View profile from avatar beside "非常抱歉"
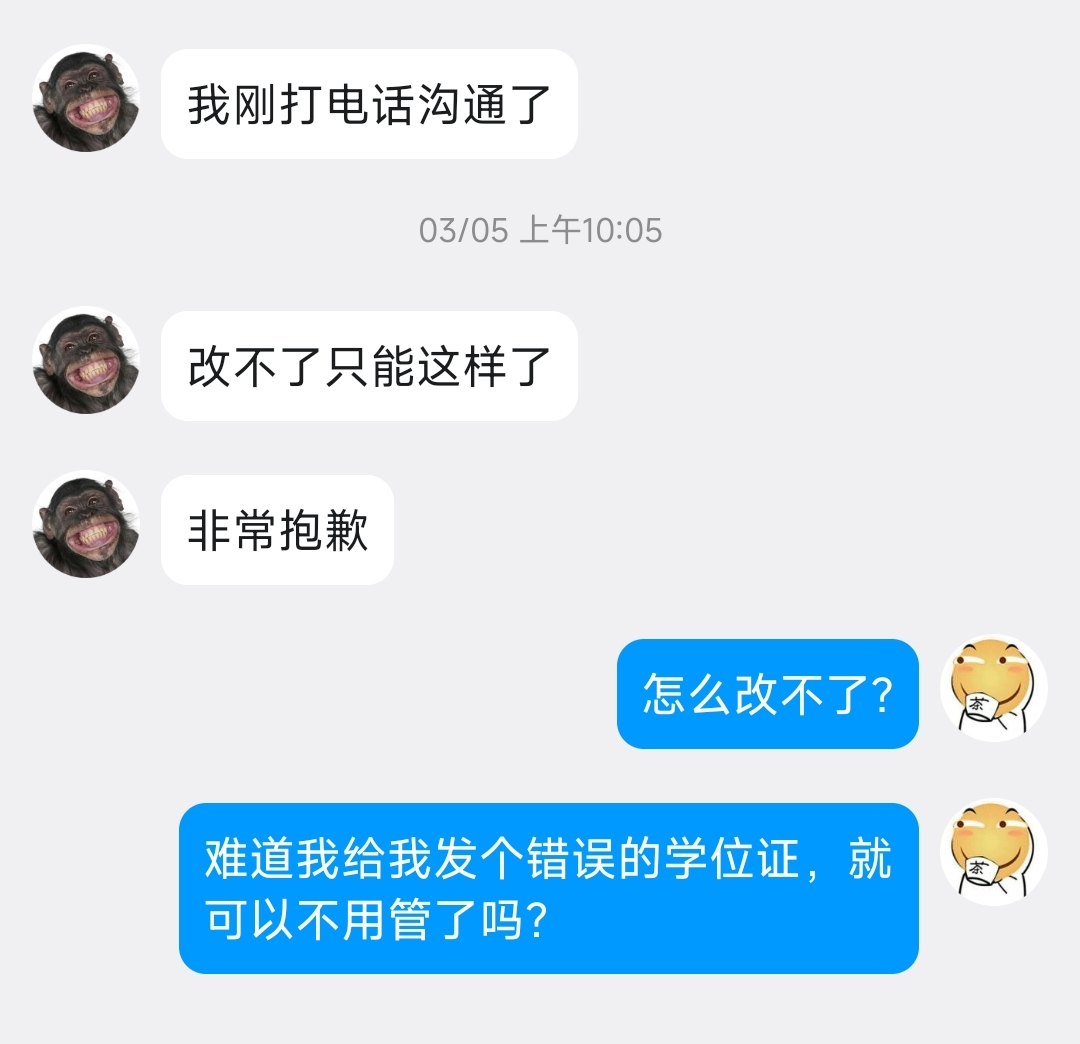The height and width of the screenshot is (1044, 1080). 86,525
